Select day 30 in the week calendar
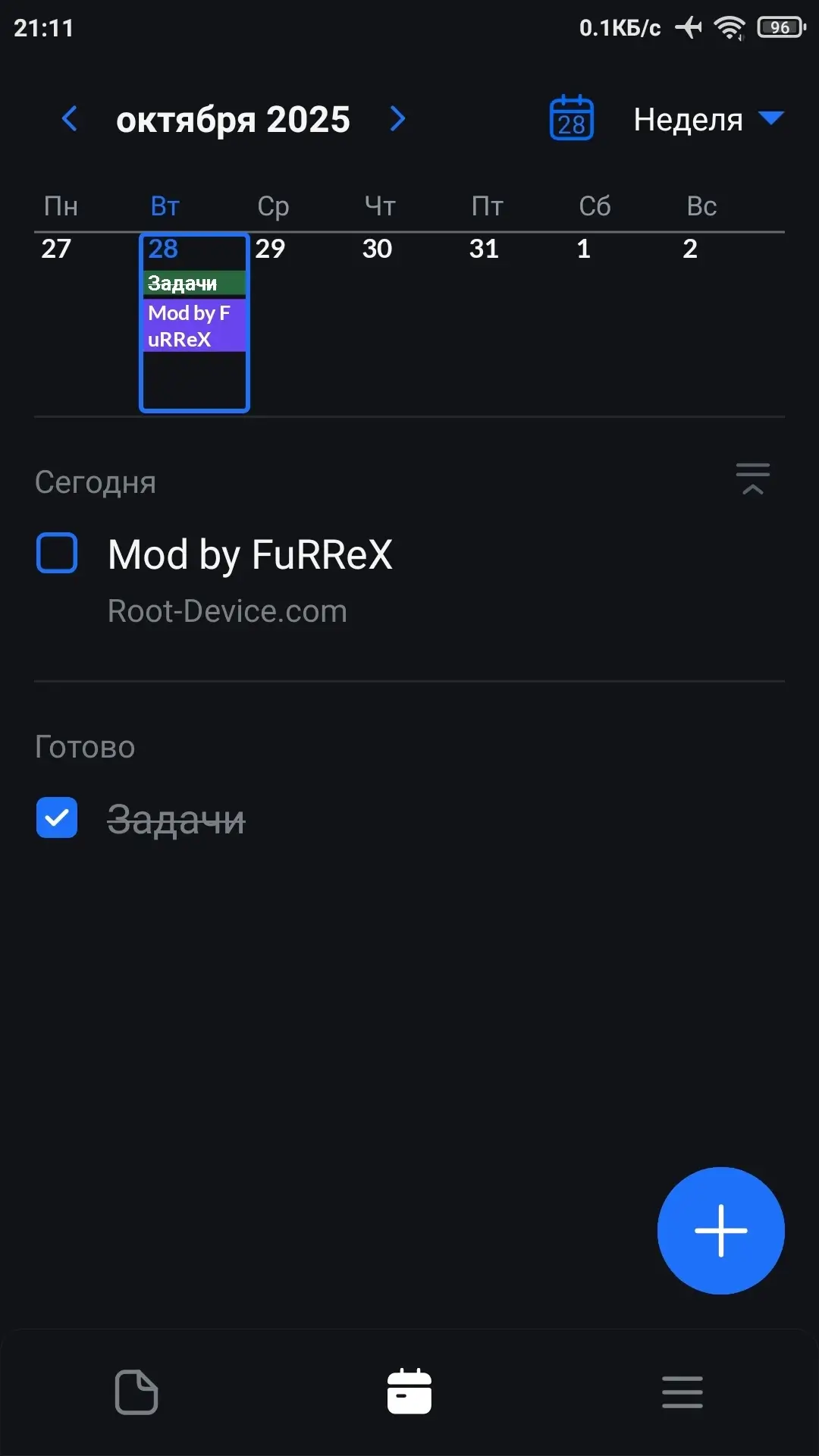Screen dimensions: 819x1456 (x=408, y=322)
